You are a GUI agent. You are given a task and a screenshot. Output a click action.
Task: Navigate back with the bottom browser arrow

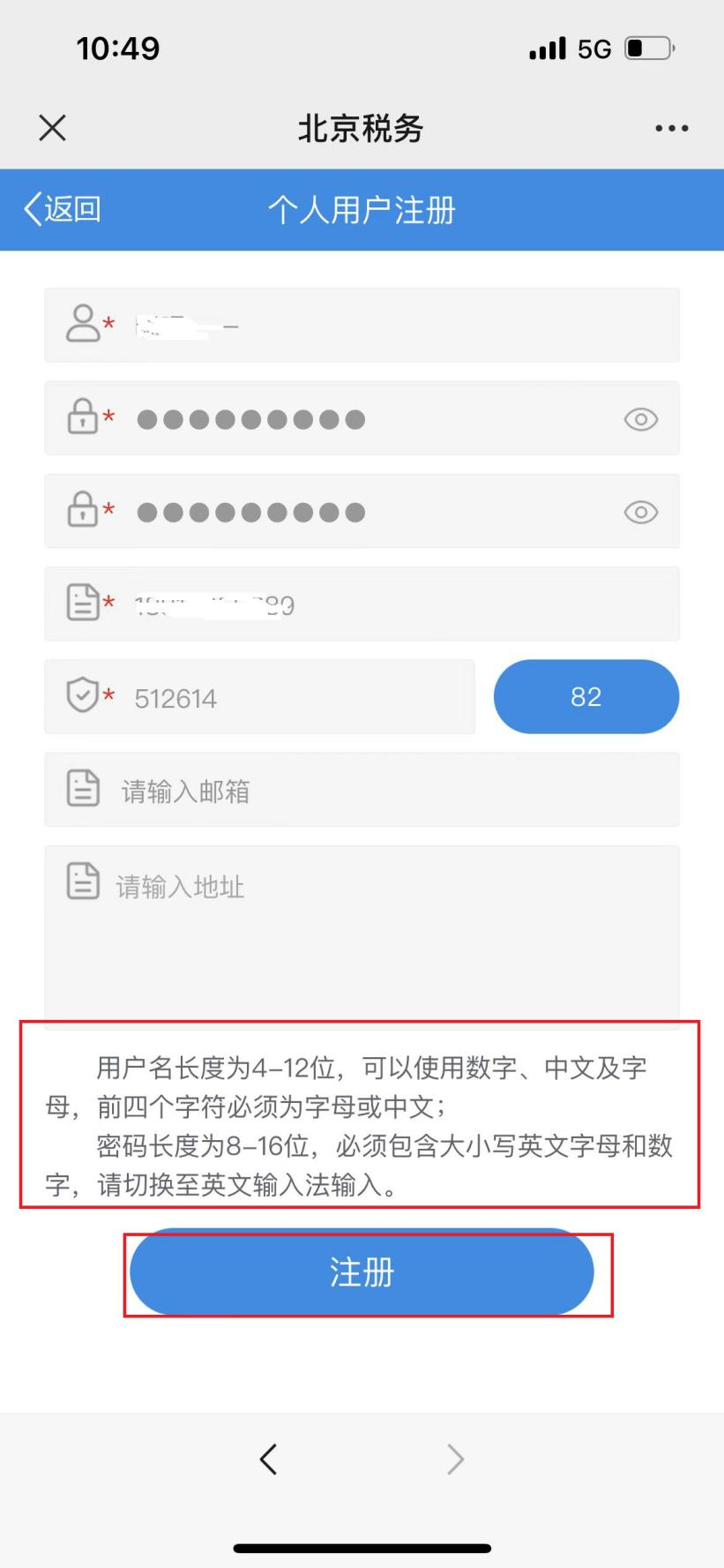pos(269,1459)
